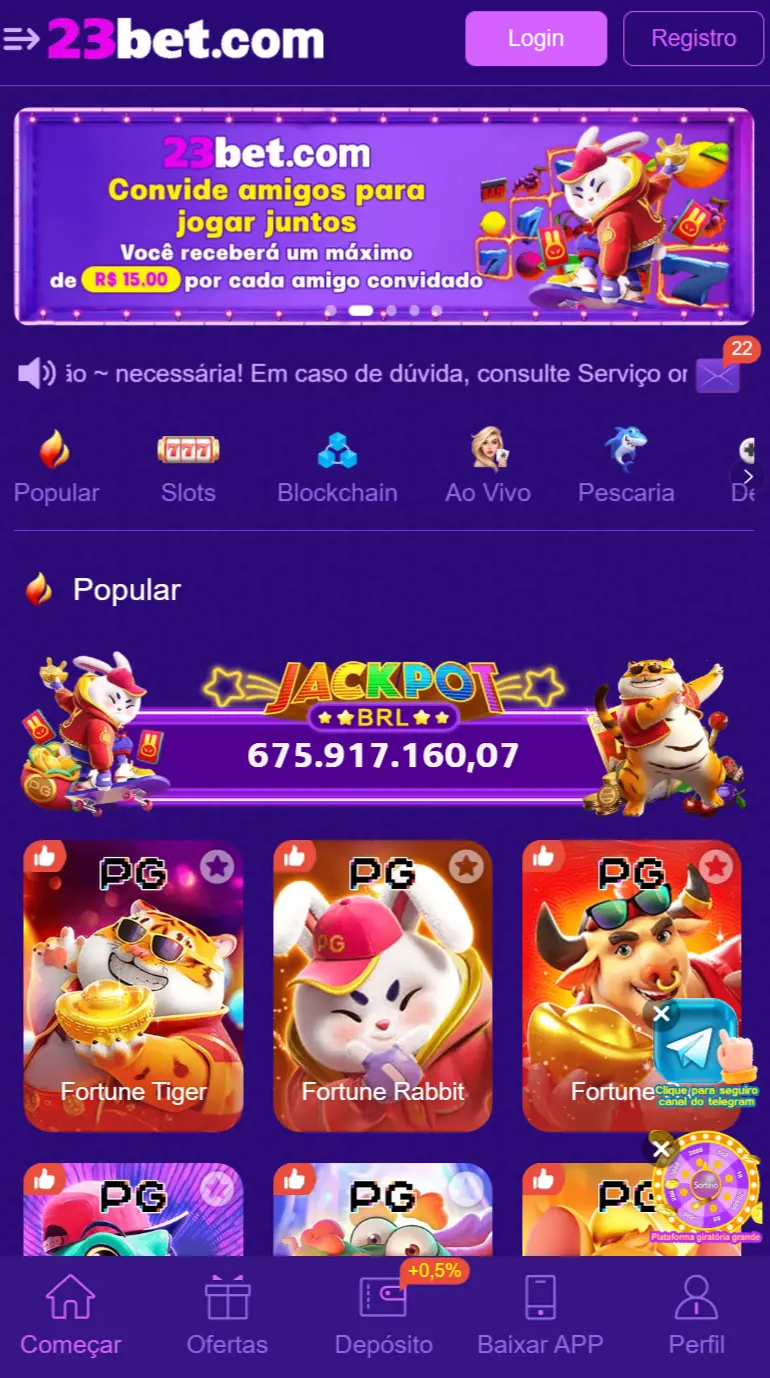The width and height of the screenshot is (770, 1378).
Task: Favorite Fortune Tiger with its star icon
Action: (217, 866)
